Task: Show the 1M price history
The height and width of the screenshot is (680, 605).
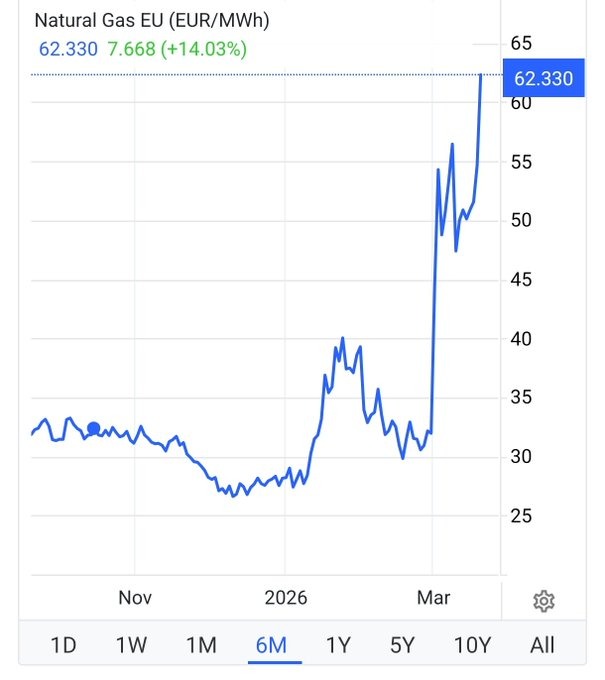Action: 201,645
